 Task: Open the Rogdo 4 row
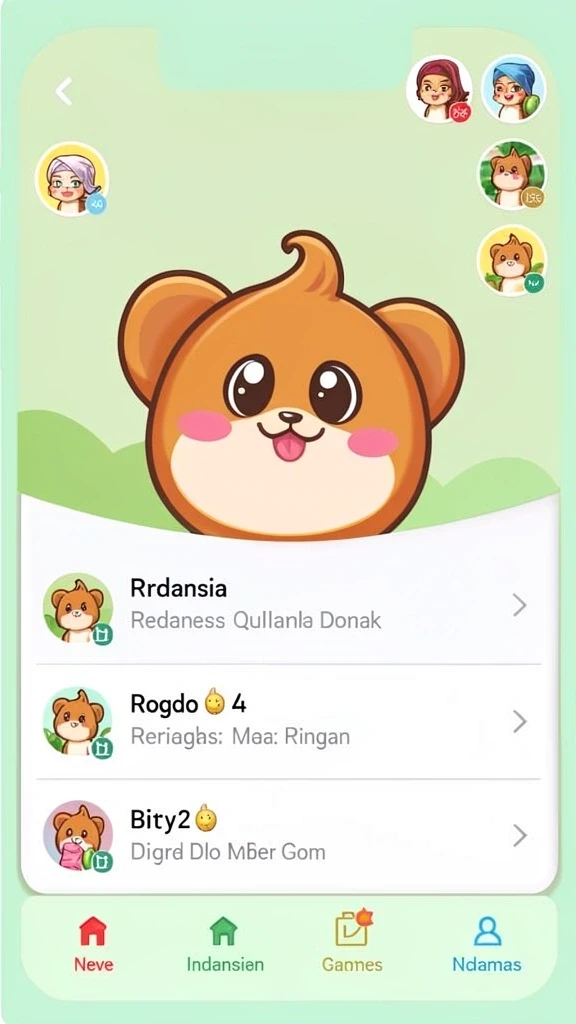[289, 722]
